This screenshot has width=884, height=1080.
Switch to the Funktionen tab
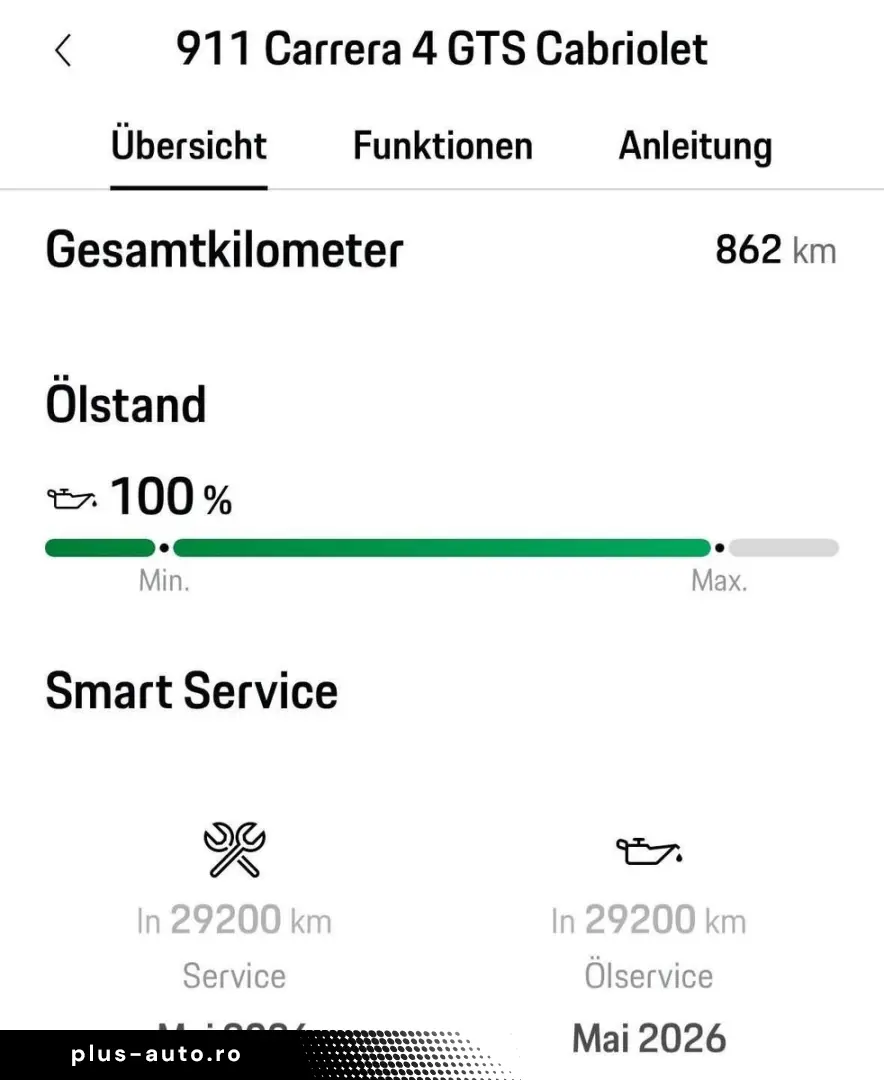(x=442, y=146)
